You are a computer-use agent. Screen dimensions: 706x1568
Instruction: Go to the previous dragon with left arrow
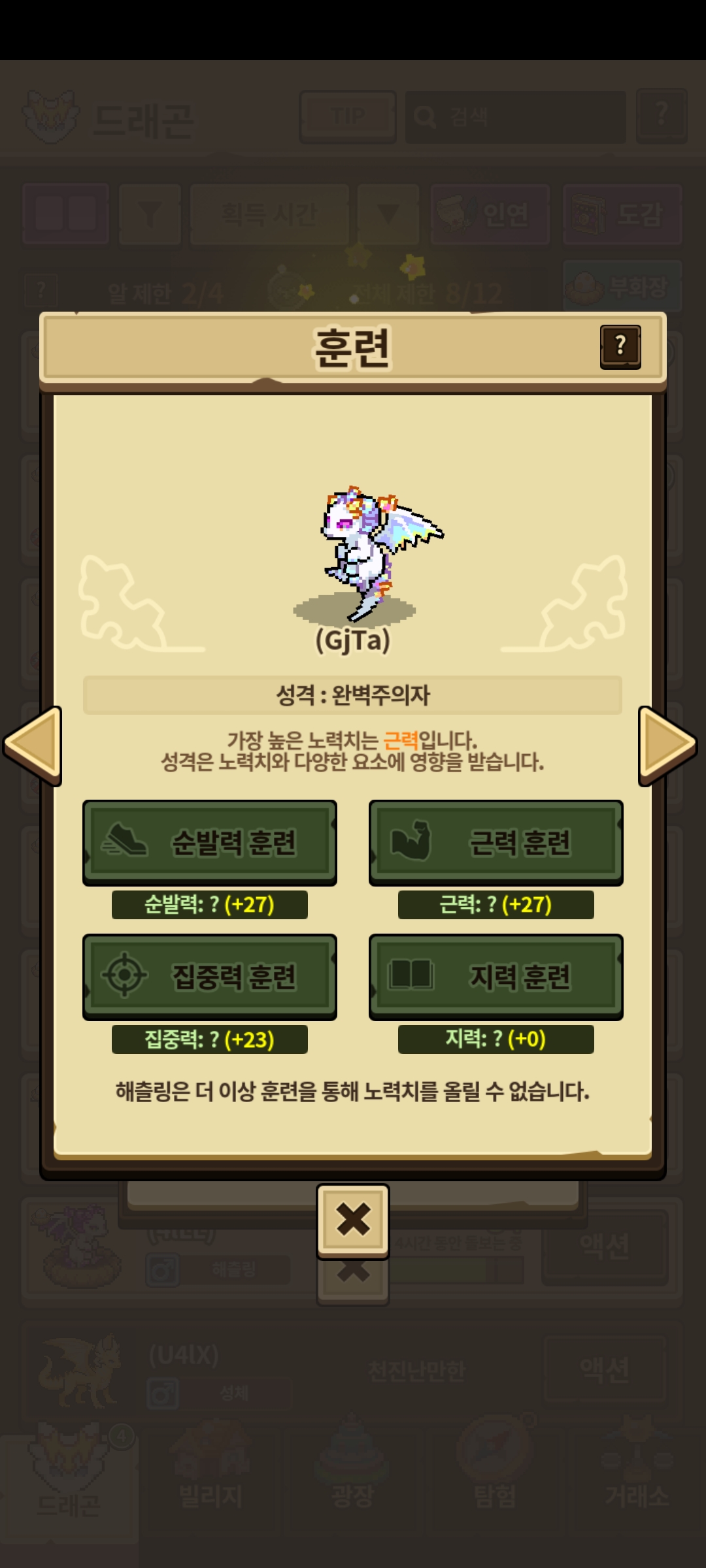click(x=33, y=745)
